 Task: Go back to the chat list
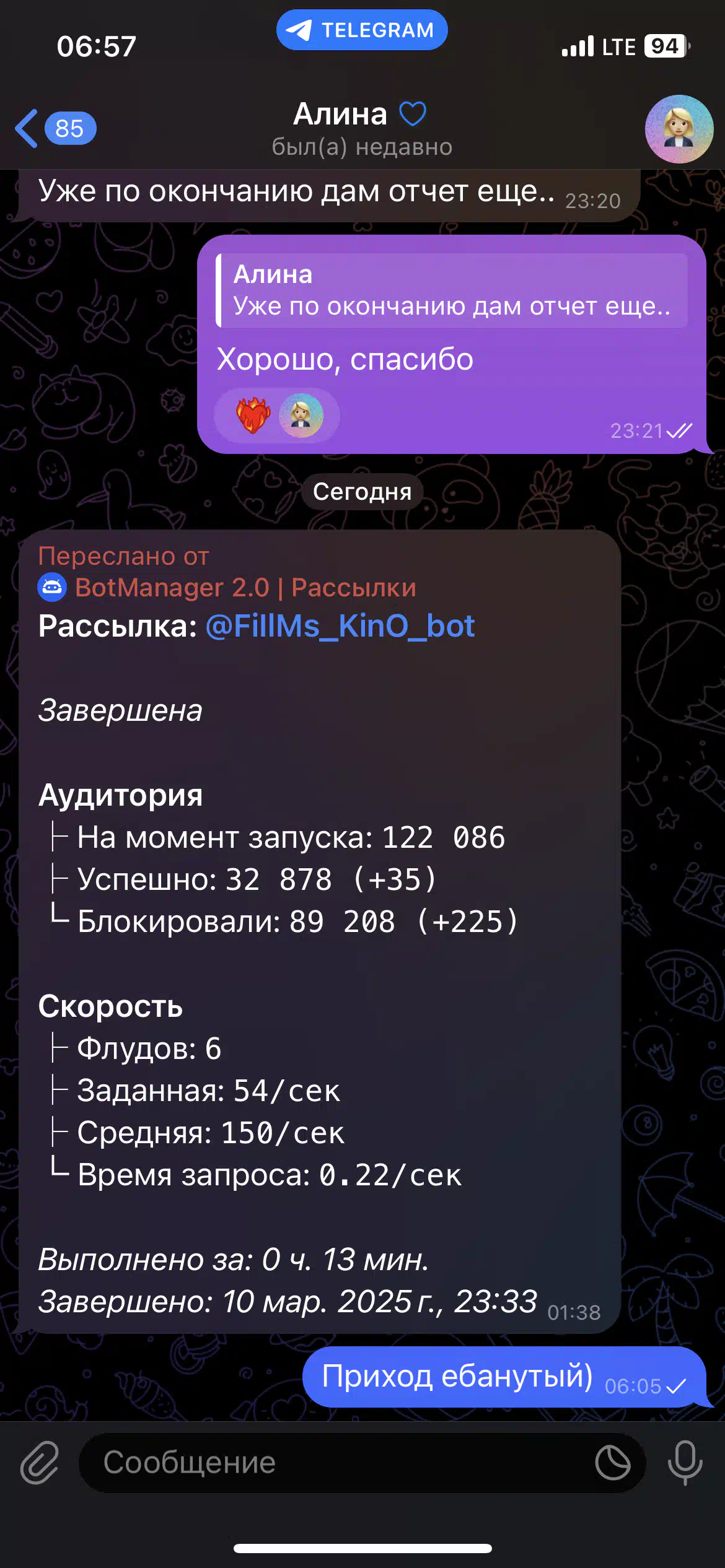[x=55, y=128]
